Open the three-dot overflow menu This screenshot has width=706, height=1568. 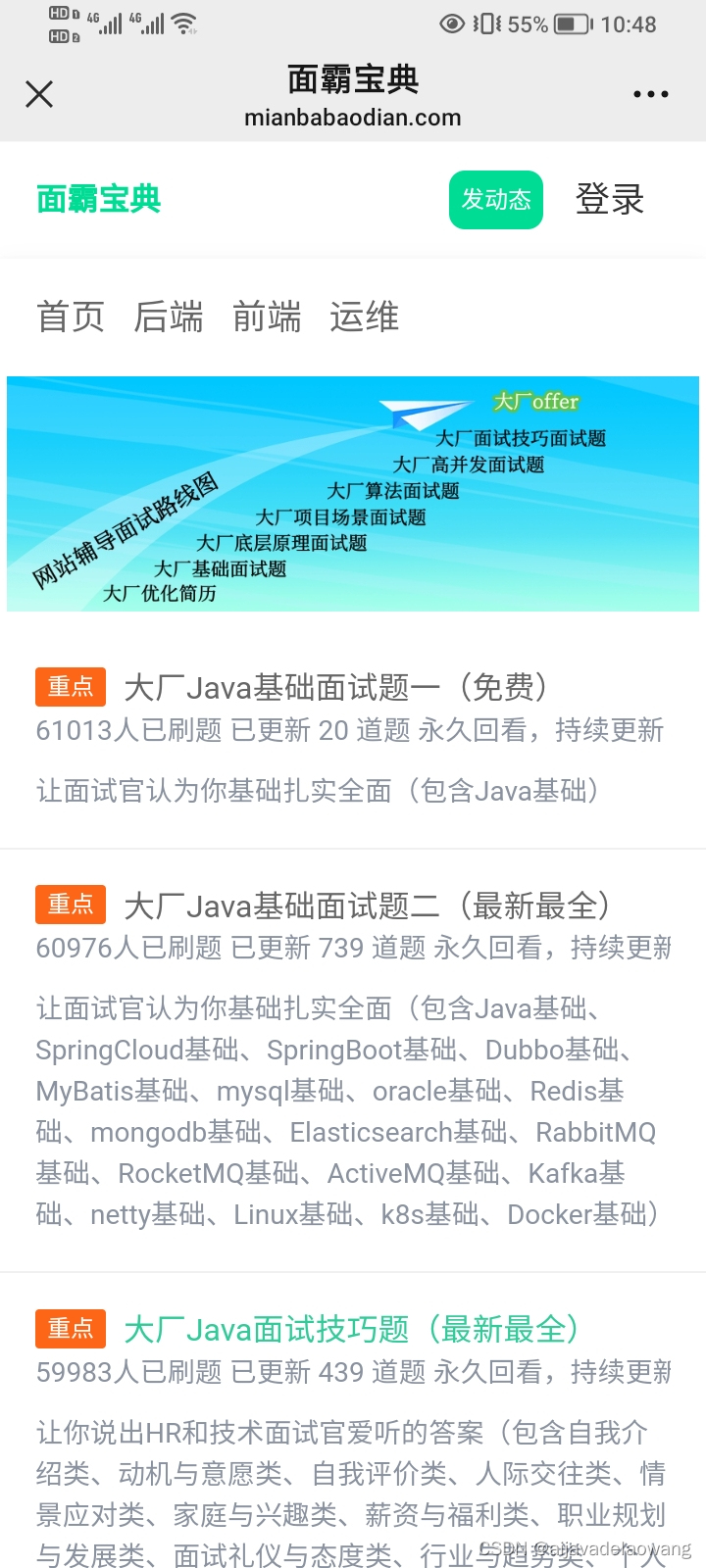click(x=650, y=94)
